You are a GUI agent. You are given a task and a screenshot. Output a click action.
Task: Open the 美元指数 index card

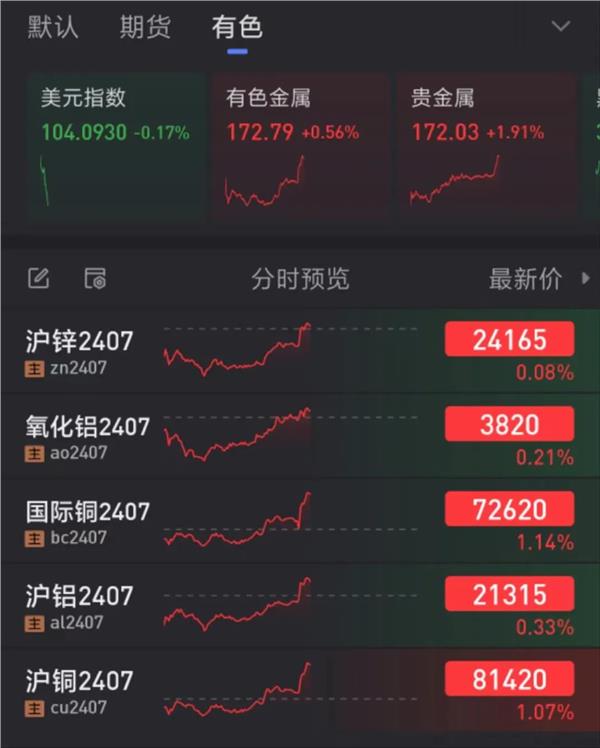(115, 147)
